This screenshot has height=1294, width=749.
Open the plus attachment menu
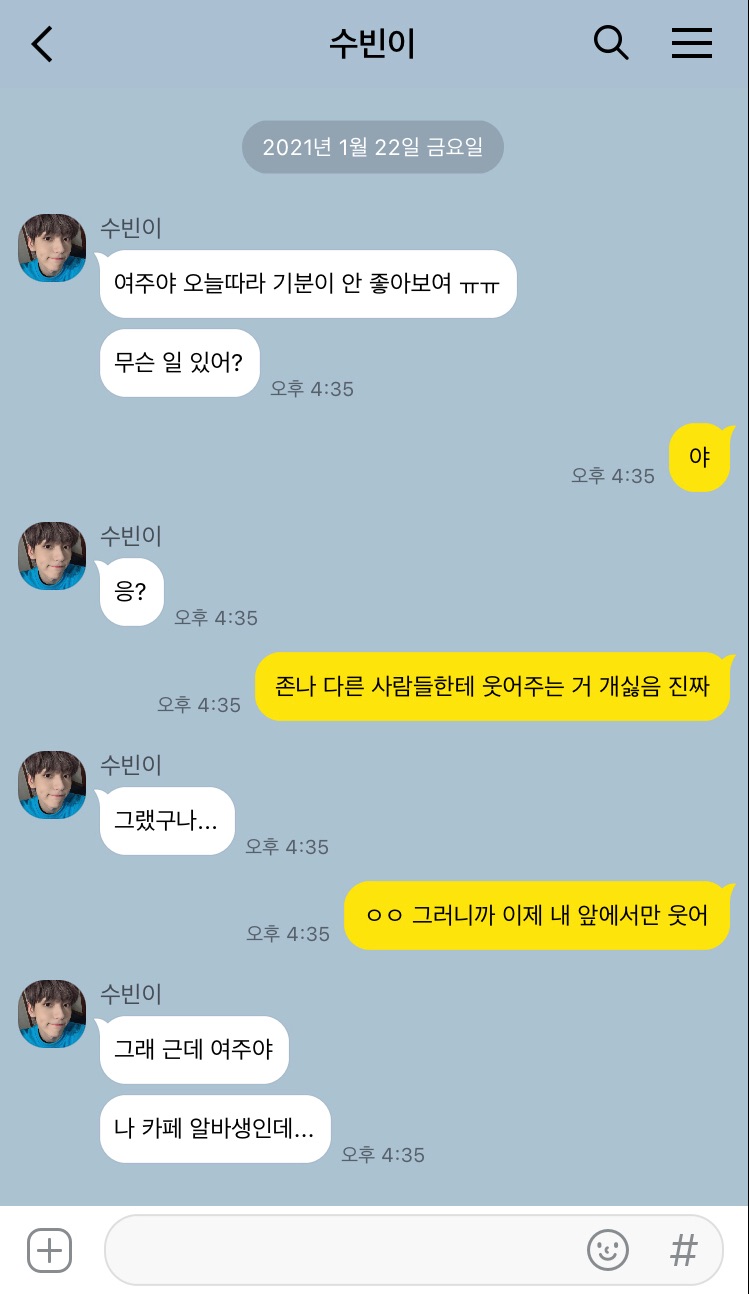coord(49,1250)
